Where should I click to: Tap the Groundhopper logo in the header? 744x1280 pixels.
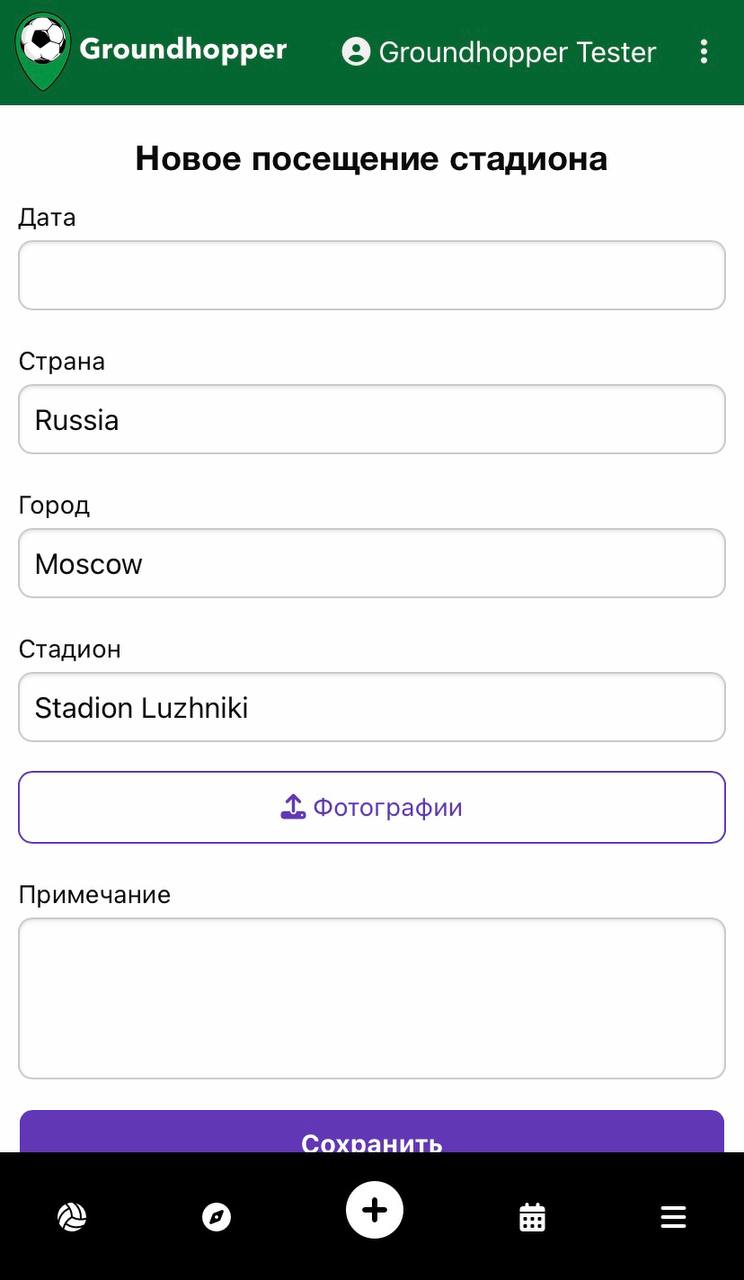tap(152, 51)
